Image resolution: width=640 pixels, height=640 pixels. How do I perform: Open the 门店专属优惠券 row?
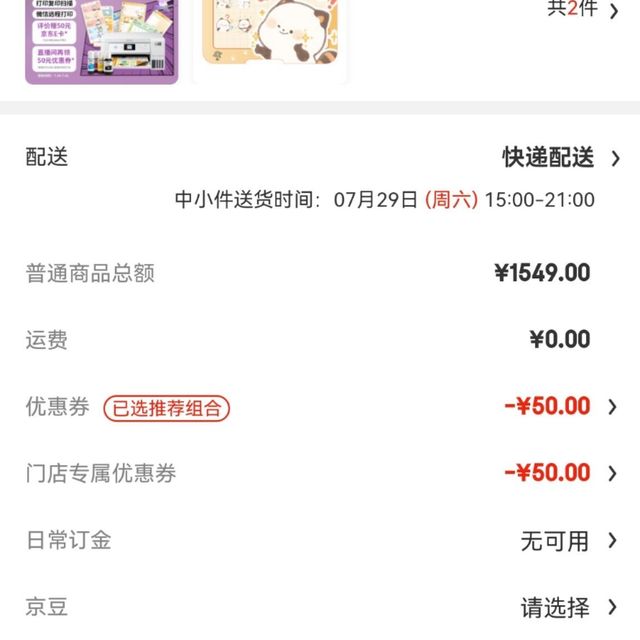click(560, 473)
